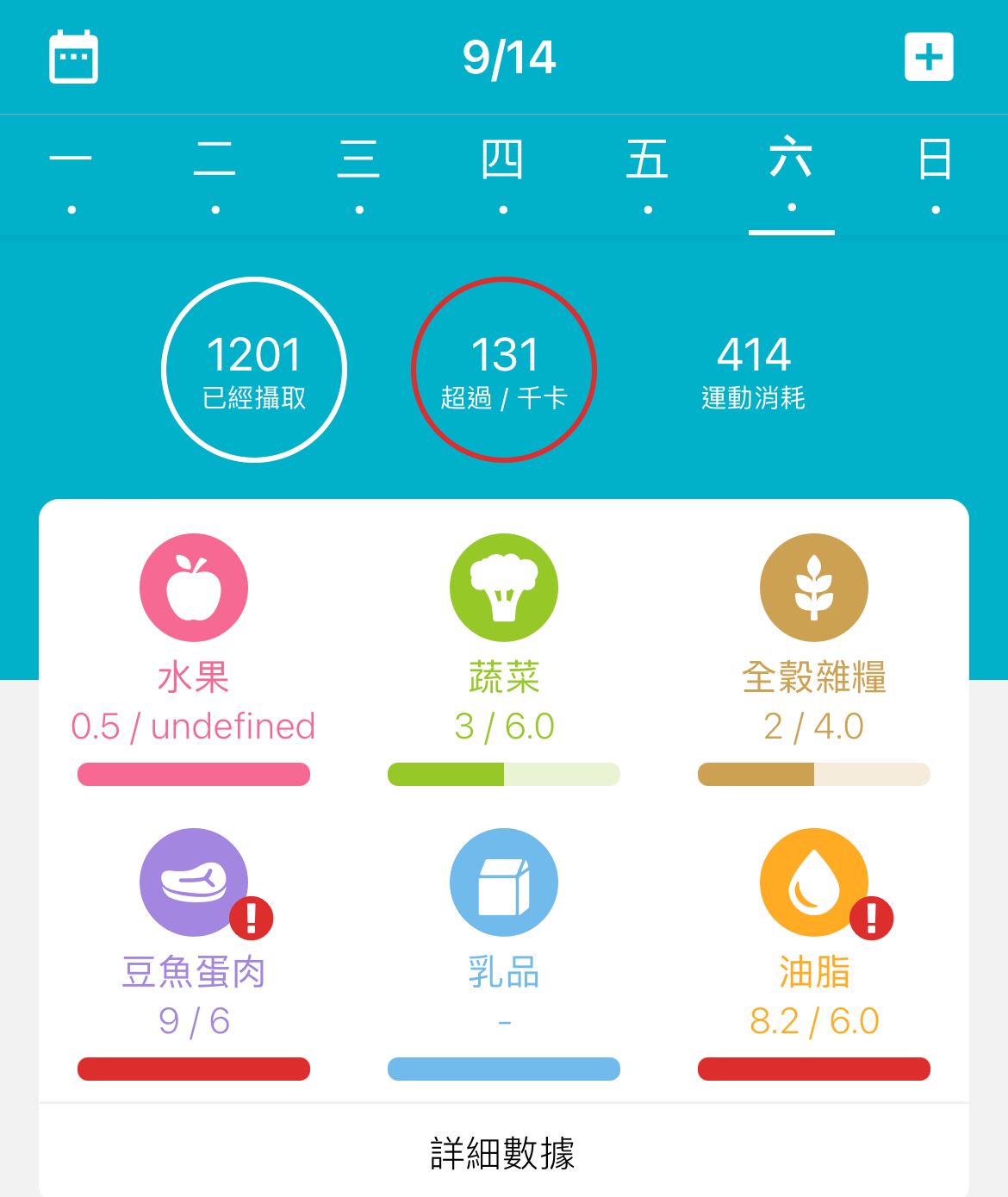The image size is (1008, 1197).
Task: Open the 豆魚蛋肉 protein category
Action: 194,883
